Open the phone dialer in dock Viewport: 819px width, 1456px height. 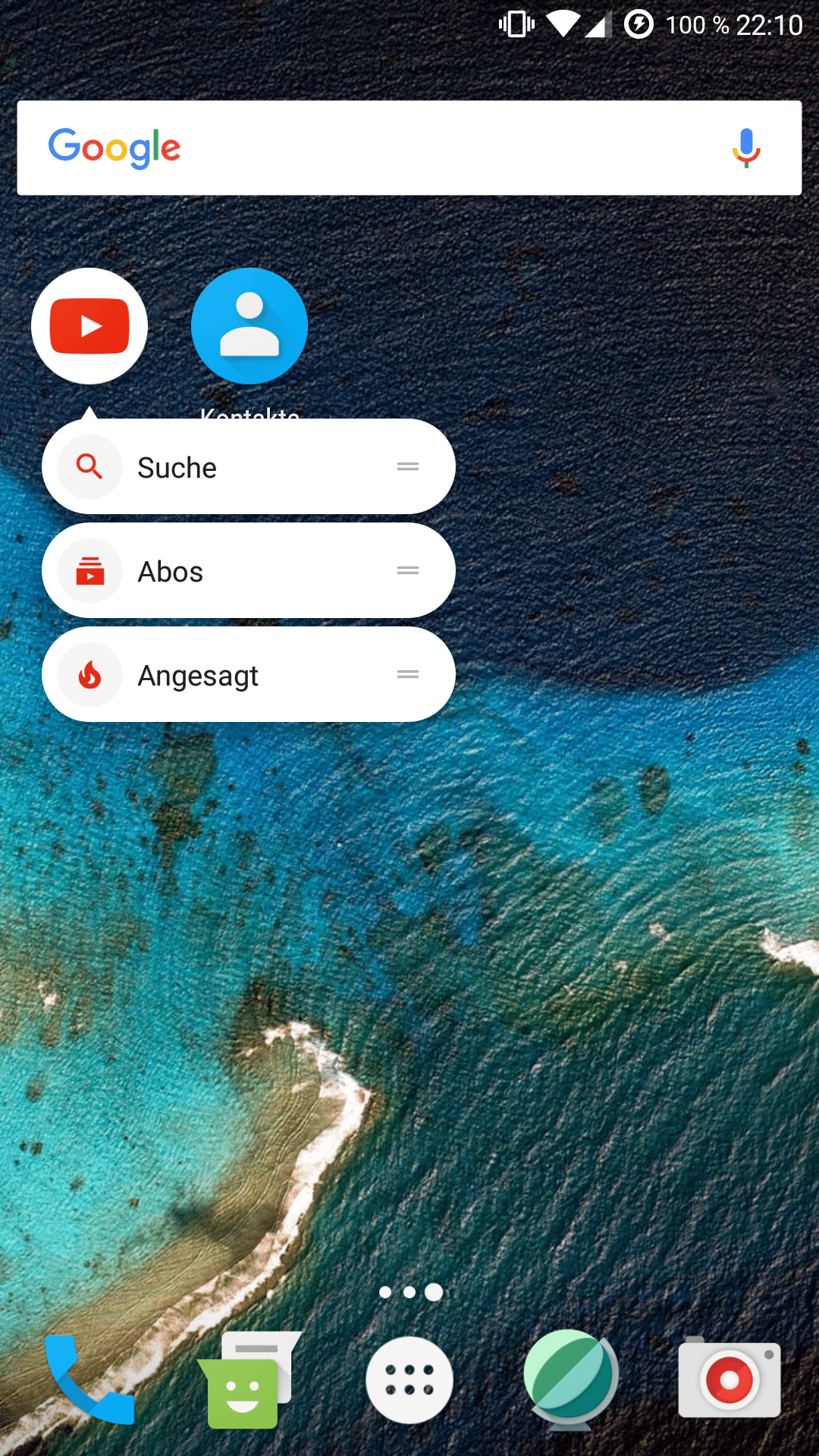(89, 1380)
